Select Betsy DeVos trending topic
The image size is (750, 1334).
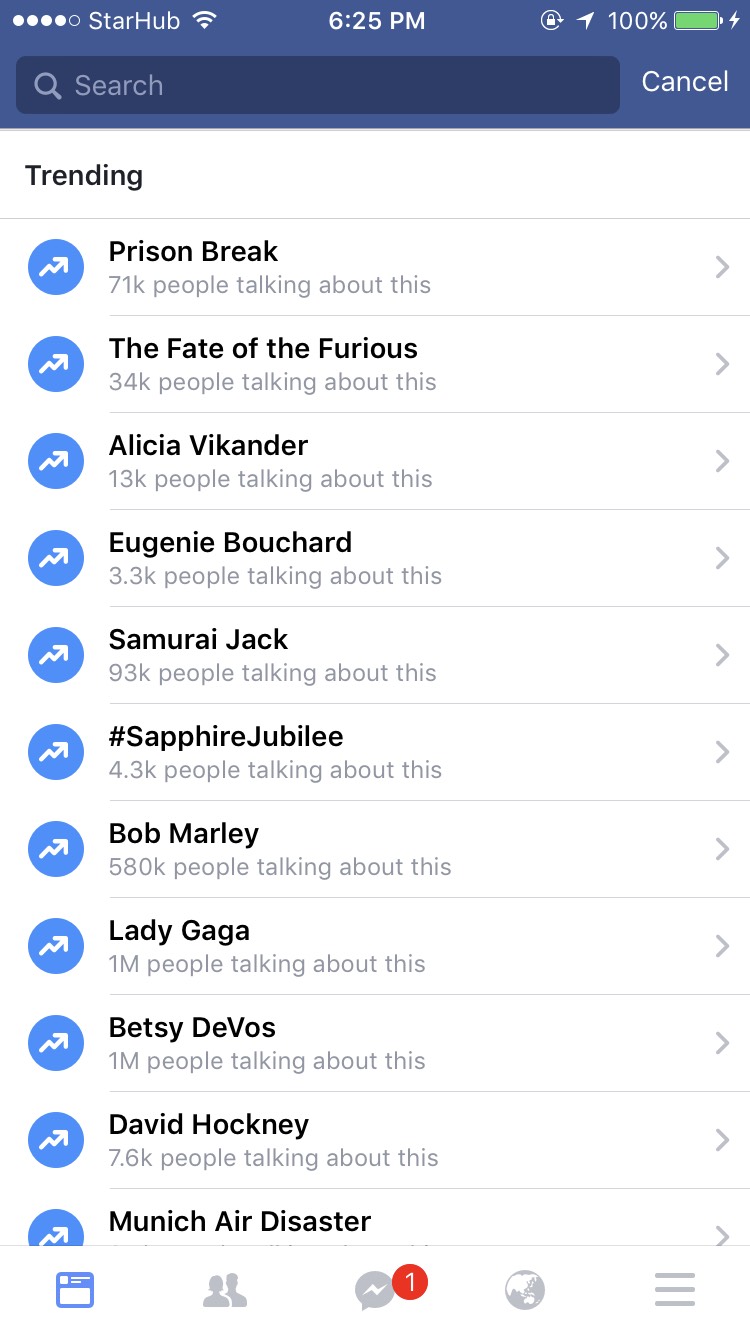tap(375, 1043)
